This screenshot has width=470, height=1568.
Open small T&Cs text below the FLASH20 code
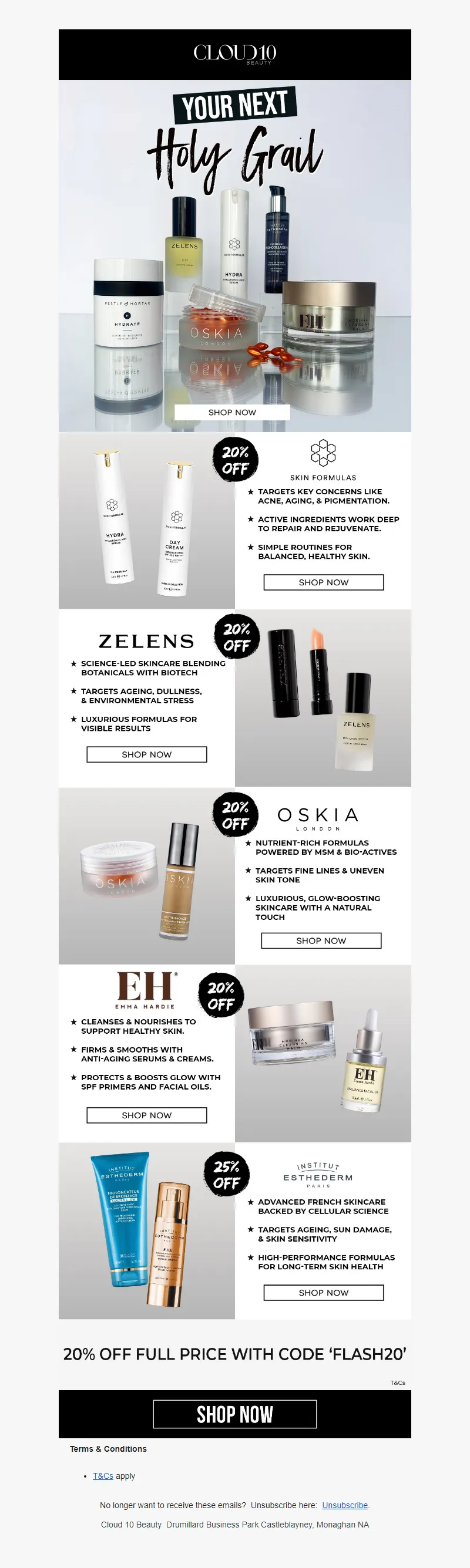(398, 1382)
